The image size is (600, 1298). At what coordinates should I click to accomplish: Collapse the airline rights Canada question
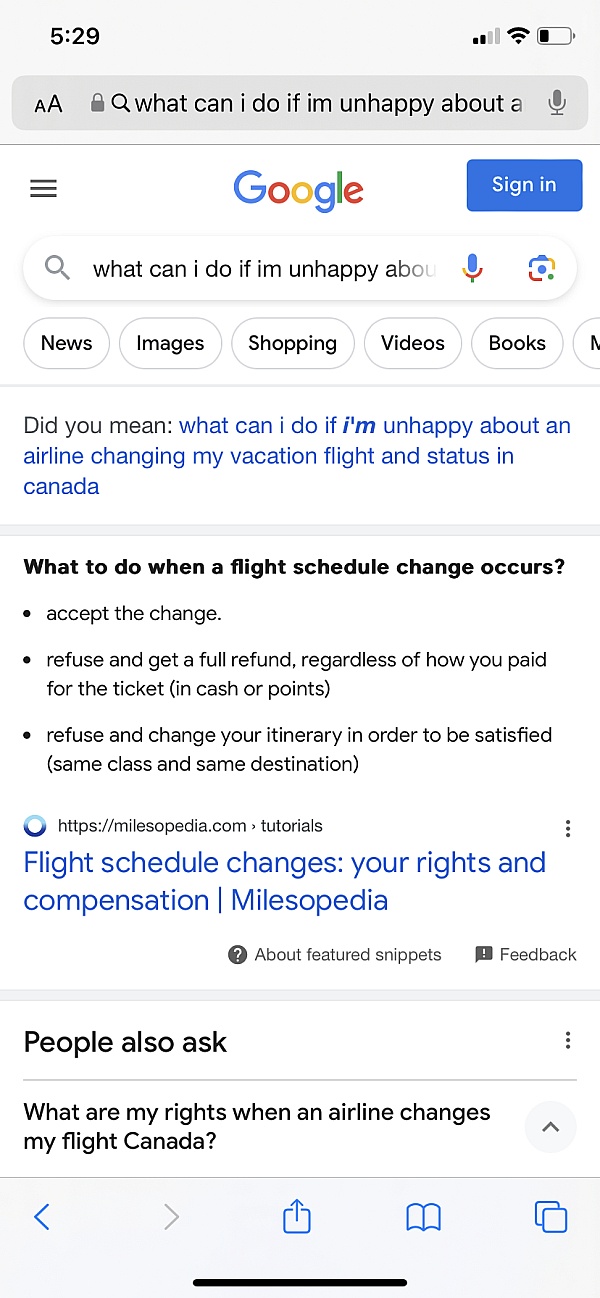pyautogui.click(x=550, y=1127)
